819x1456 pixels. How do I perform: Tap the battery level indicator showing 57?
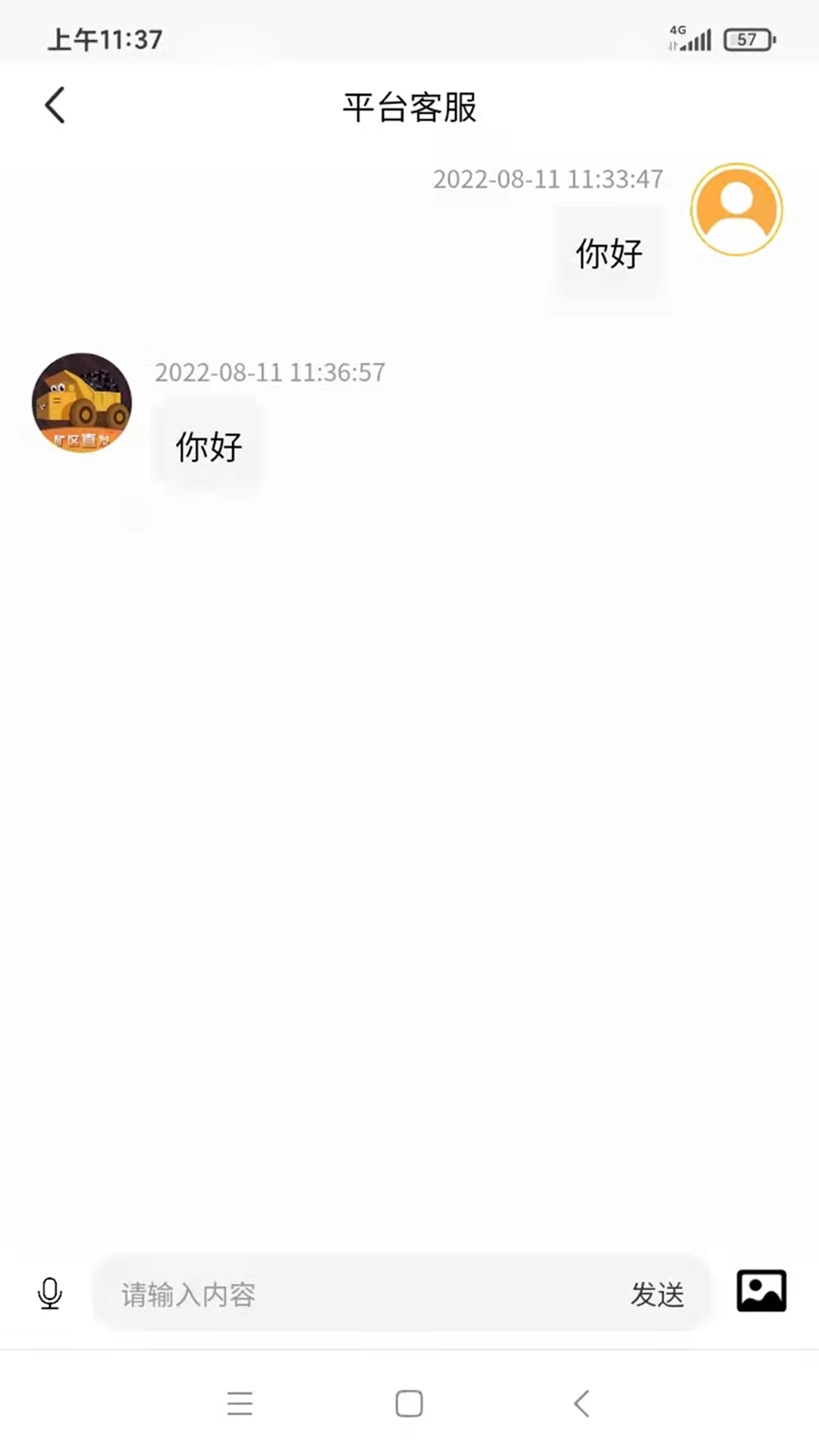747,38
